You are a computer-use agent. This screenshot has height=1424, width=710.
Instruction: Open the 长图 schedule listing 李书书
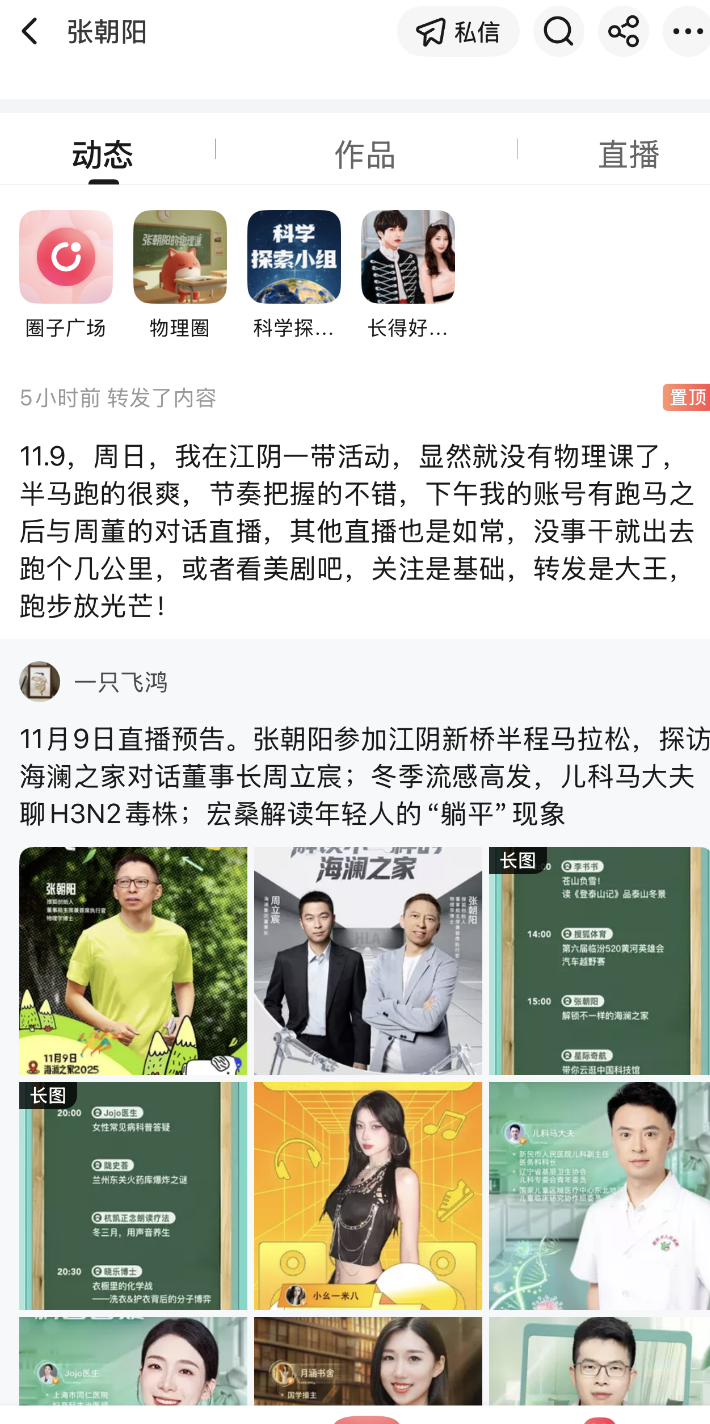[599, 961]
